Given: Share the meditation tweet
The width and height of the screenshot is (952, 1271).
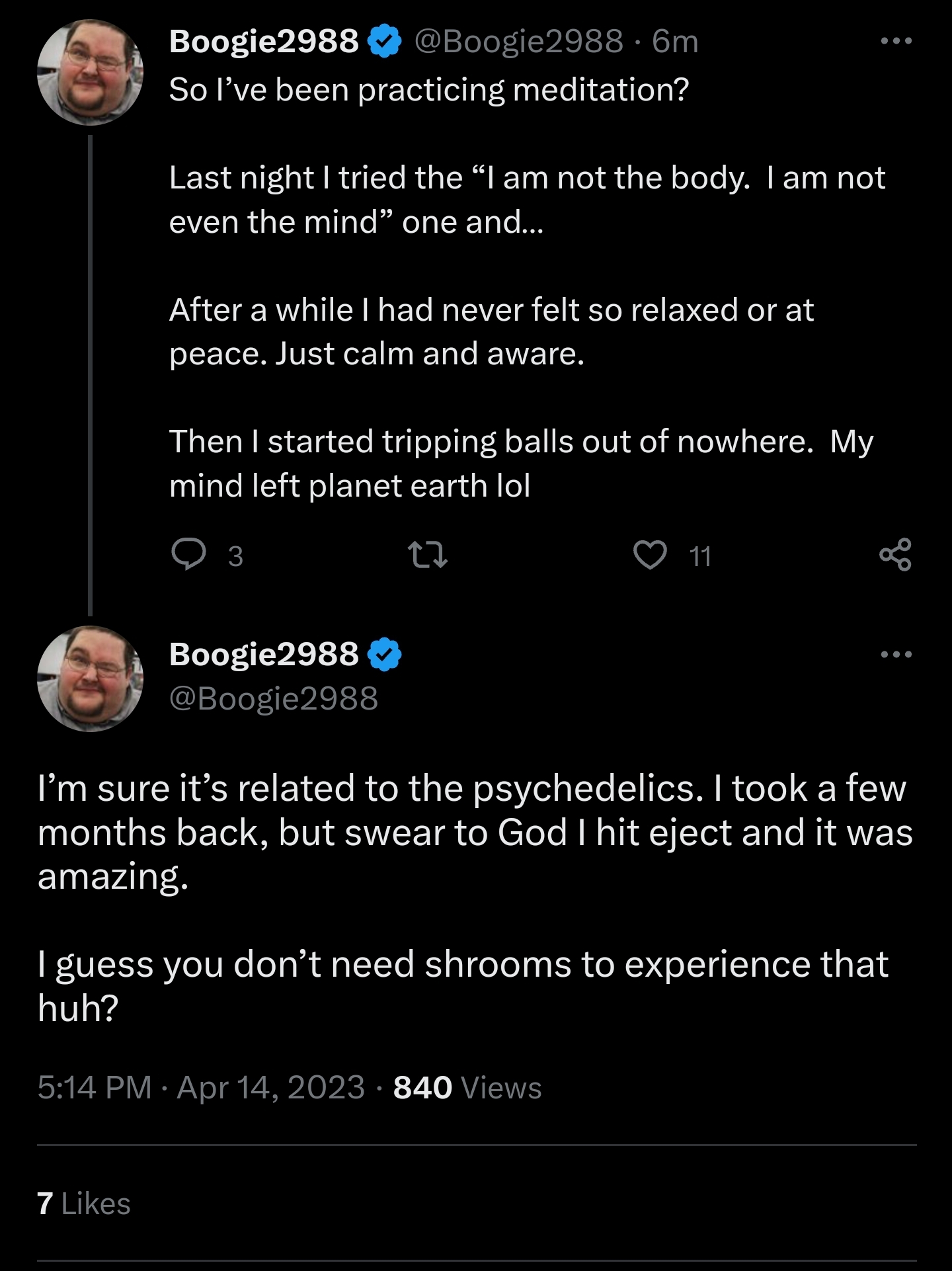Looking at the screenshot, I should click(895, 555).
